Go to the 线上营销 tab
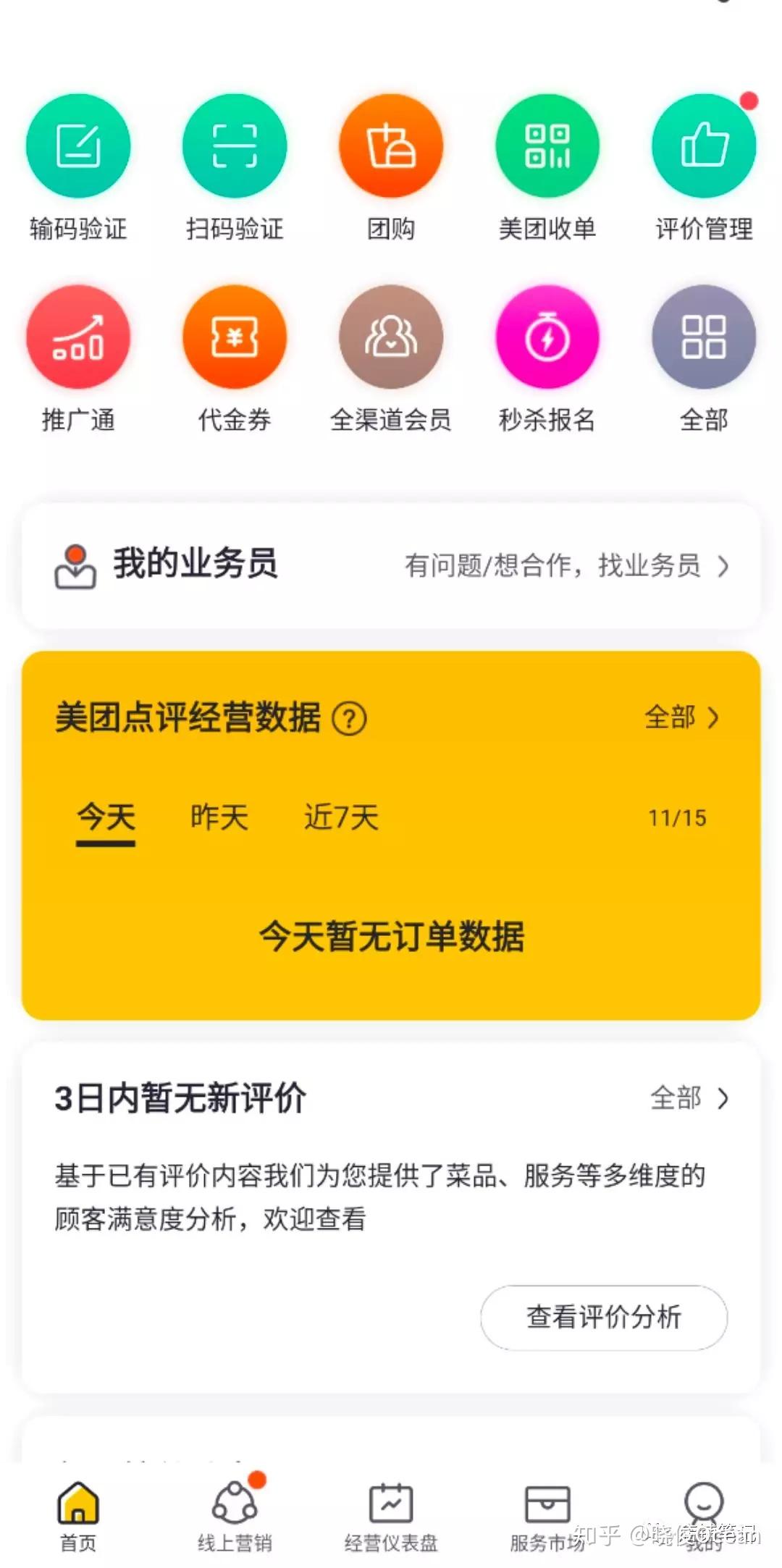The width and height of the screenshot is (782, 1568). (235, 1514)
